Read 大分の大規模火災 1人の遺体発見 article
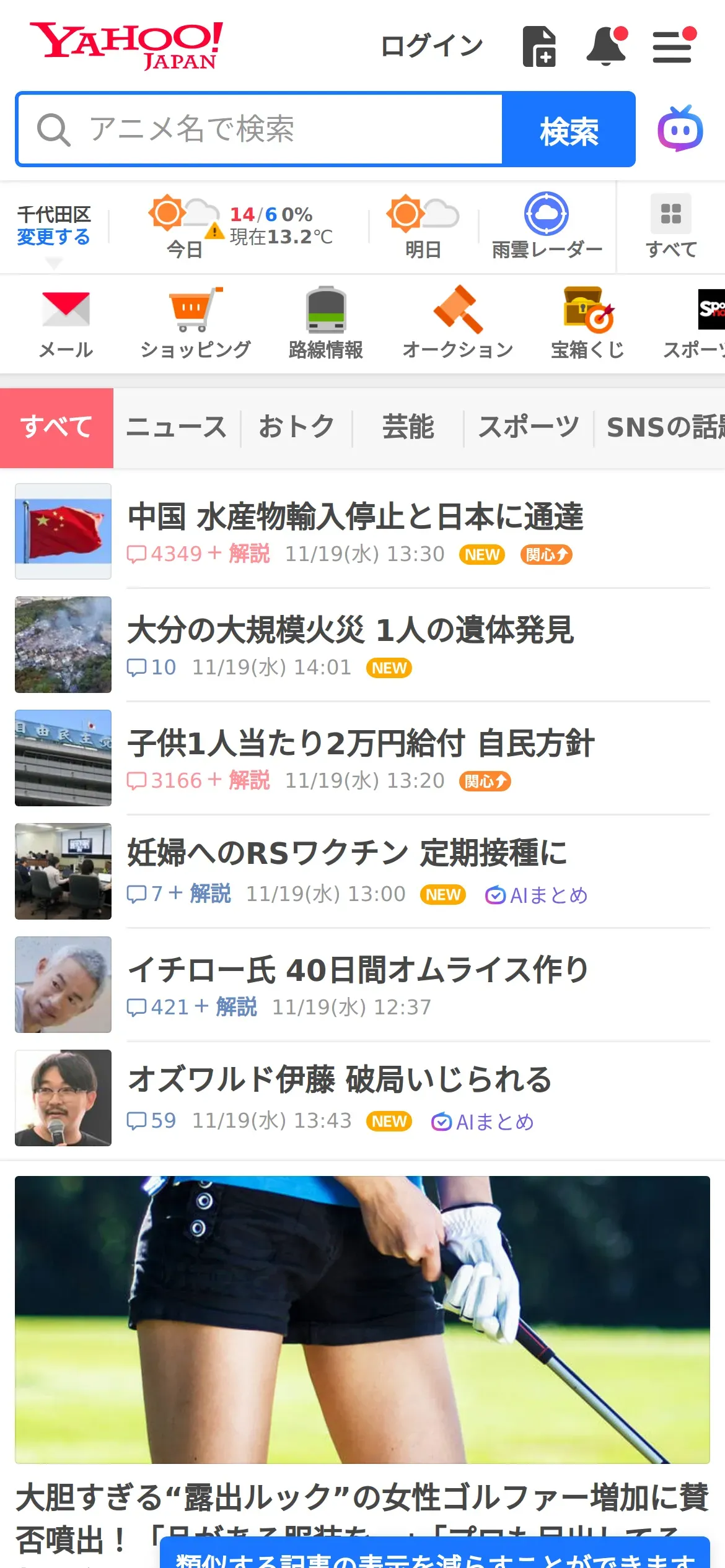The image size is (725, 1568). [x=351, y=630]
